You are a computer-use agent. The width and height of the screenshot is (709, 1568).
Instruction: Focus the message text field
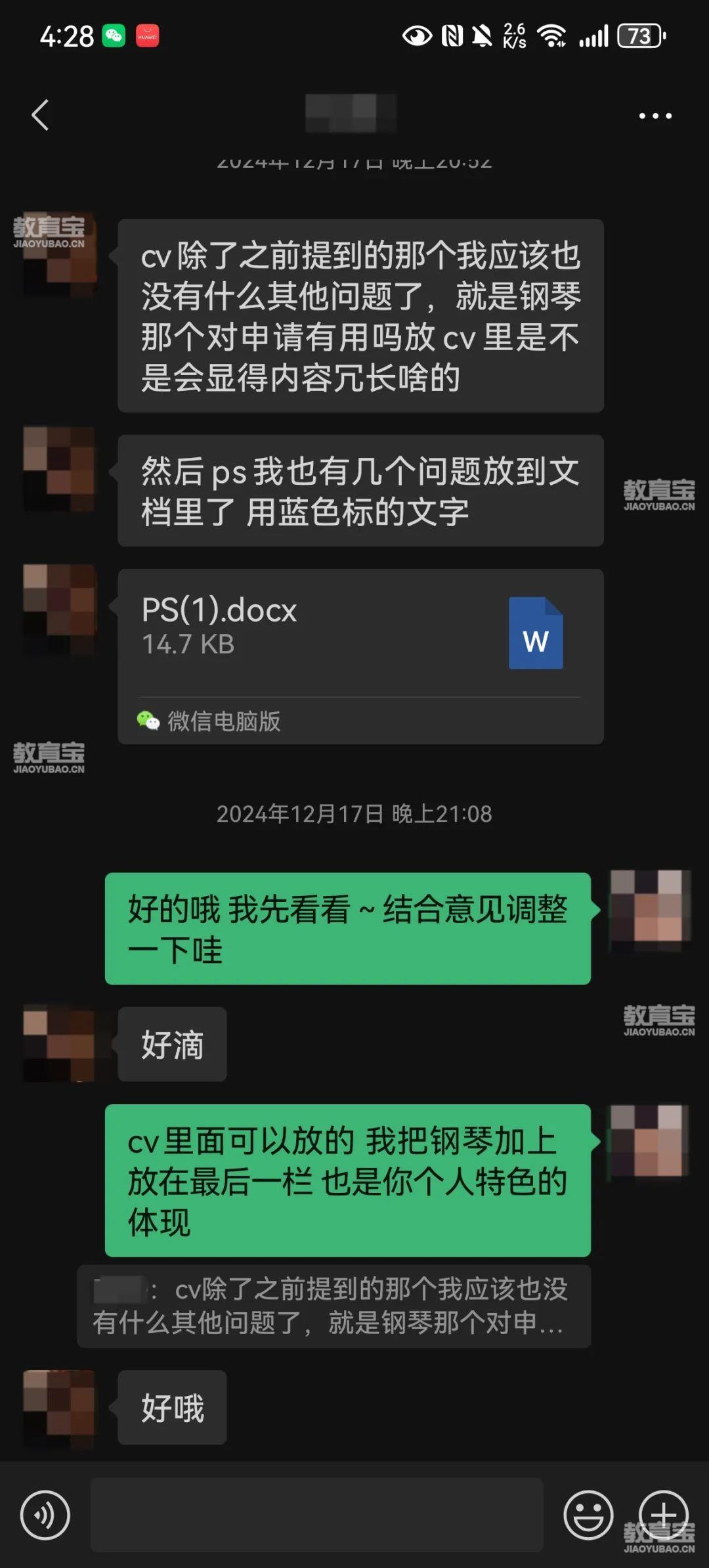tap(316, 1515)
